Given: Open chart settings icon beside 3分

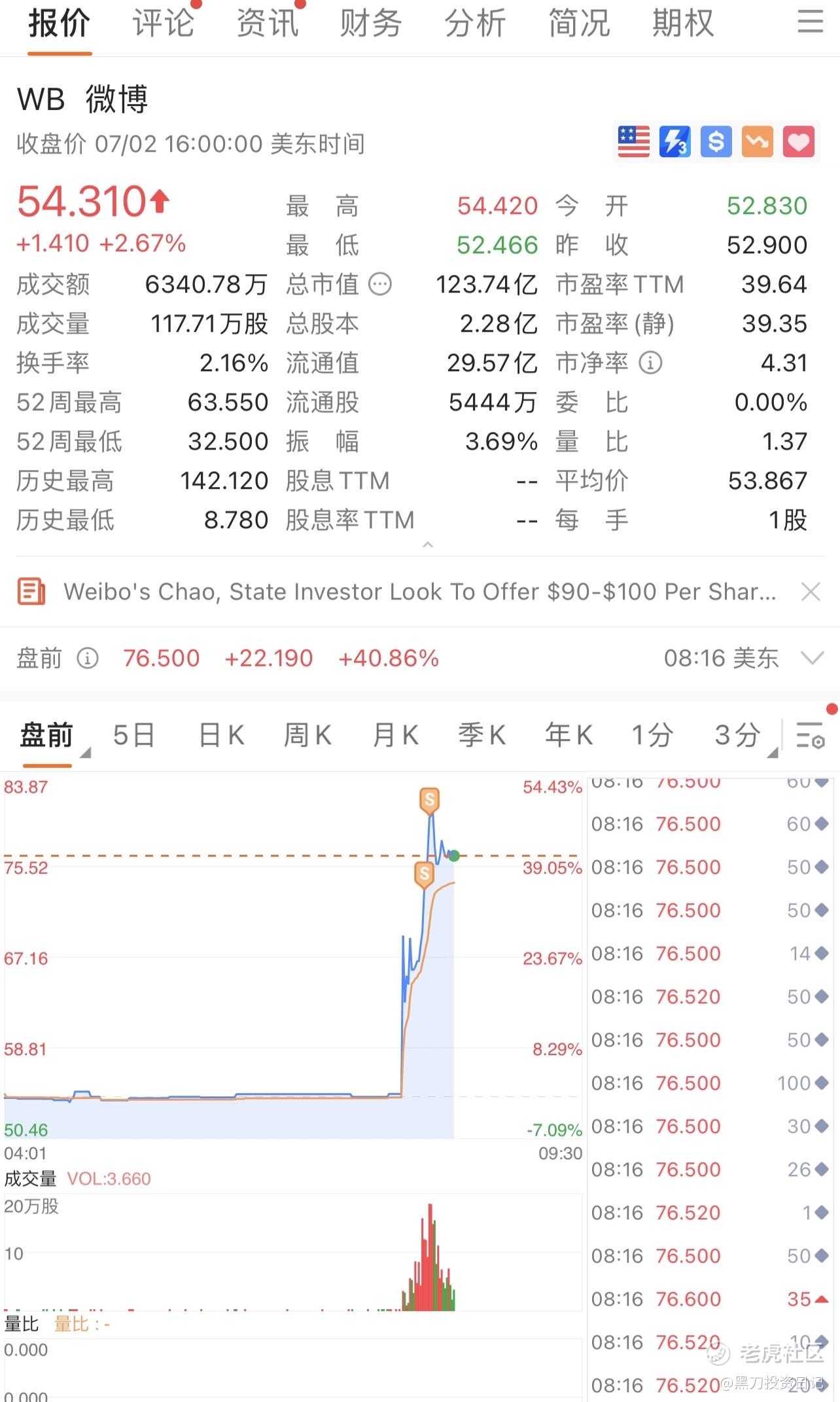Looking at the screenshot, I should [810, 735].
